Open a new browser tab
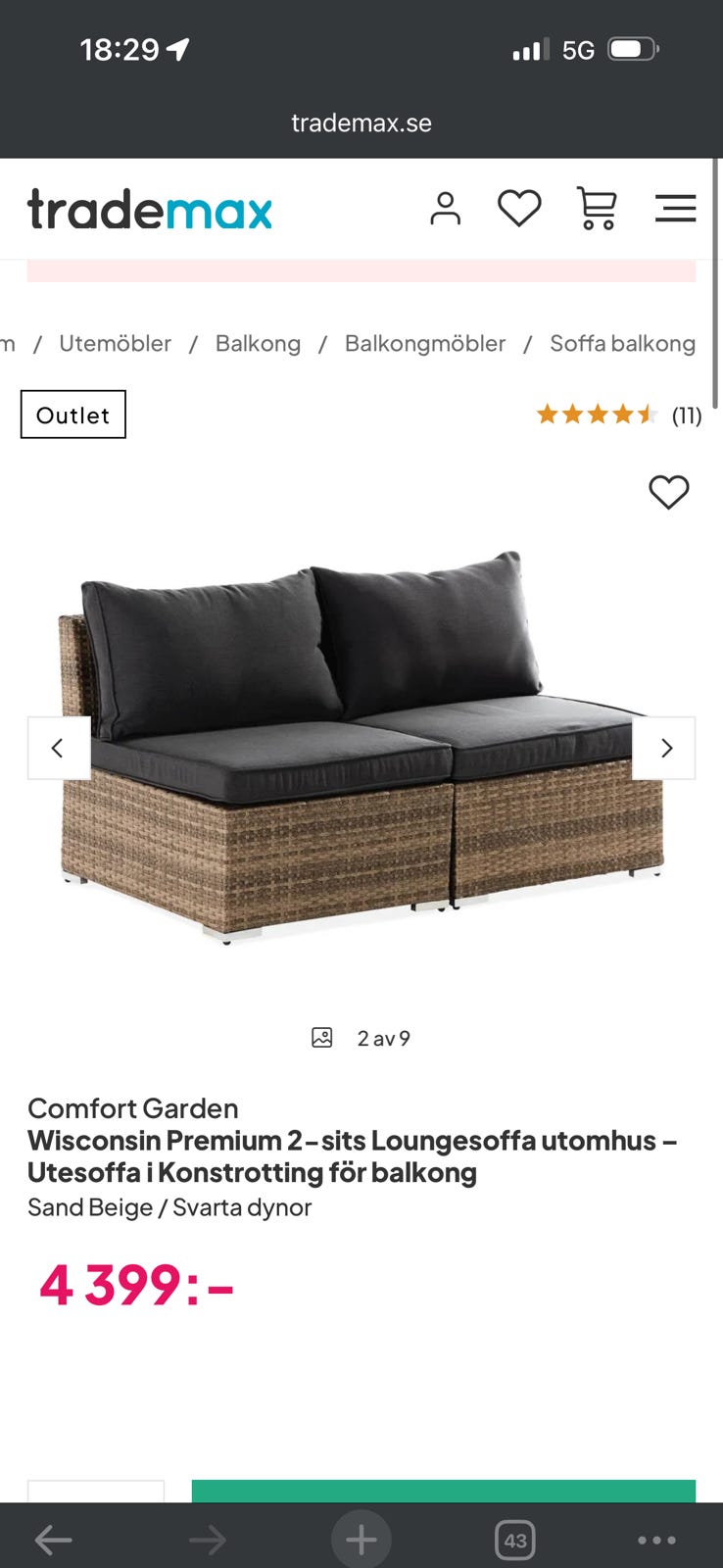Screen dimensions: 723x1568 (x=361, y=1541)
